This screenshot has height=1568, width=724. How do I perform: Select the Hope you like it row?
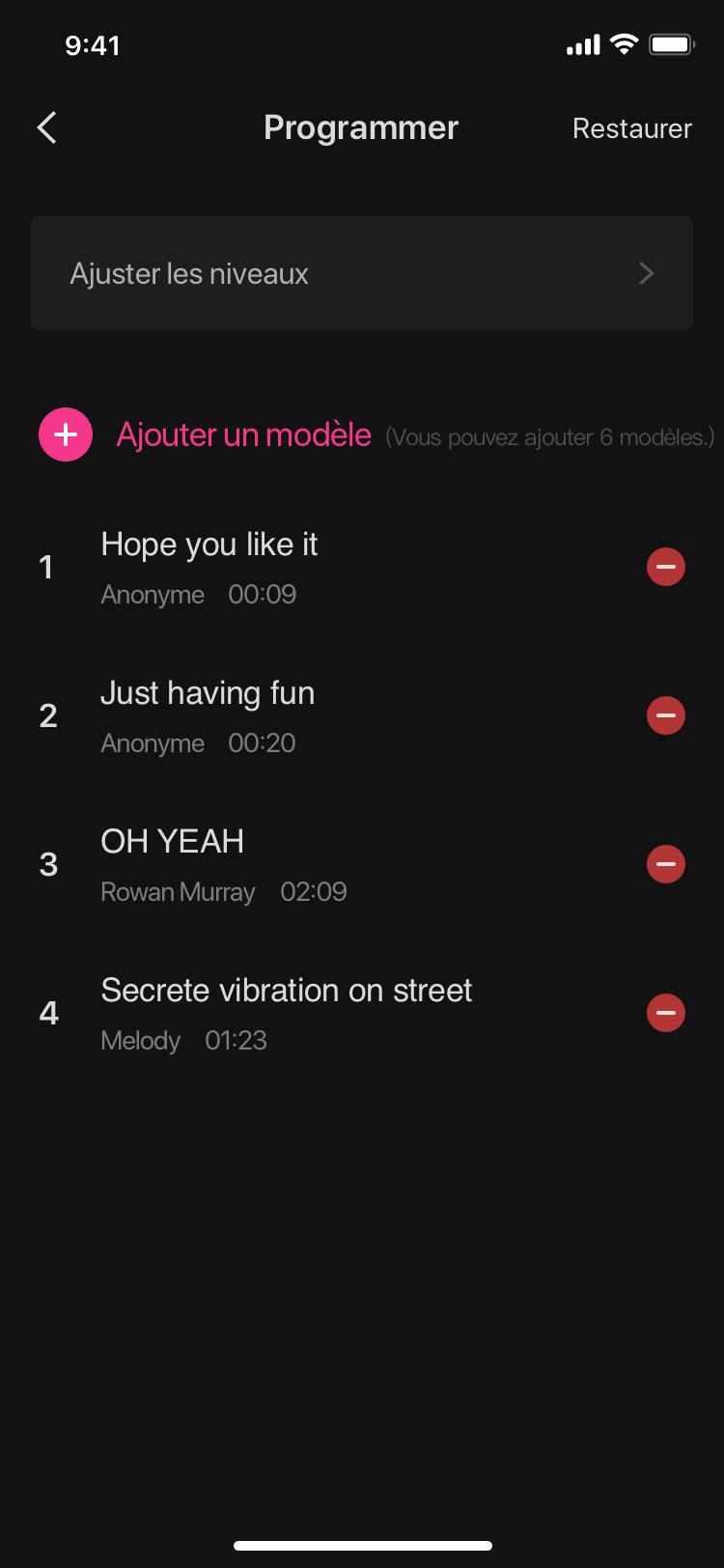pyautogui.click(x=290, y=568)
